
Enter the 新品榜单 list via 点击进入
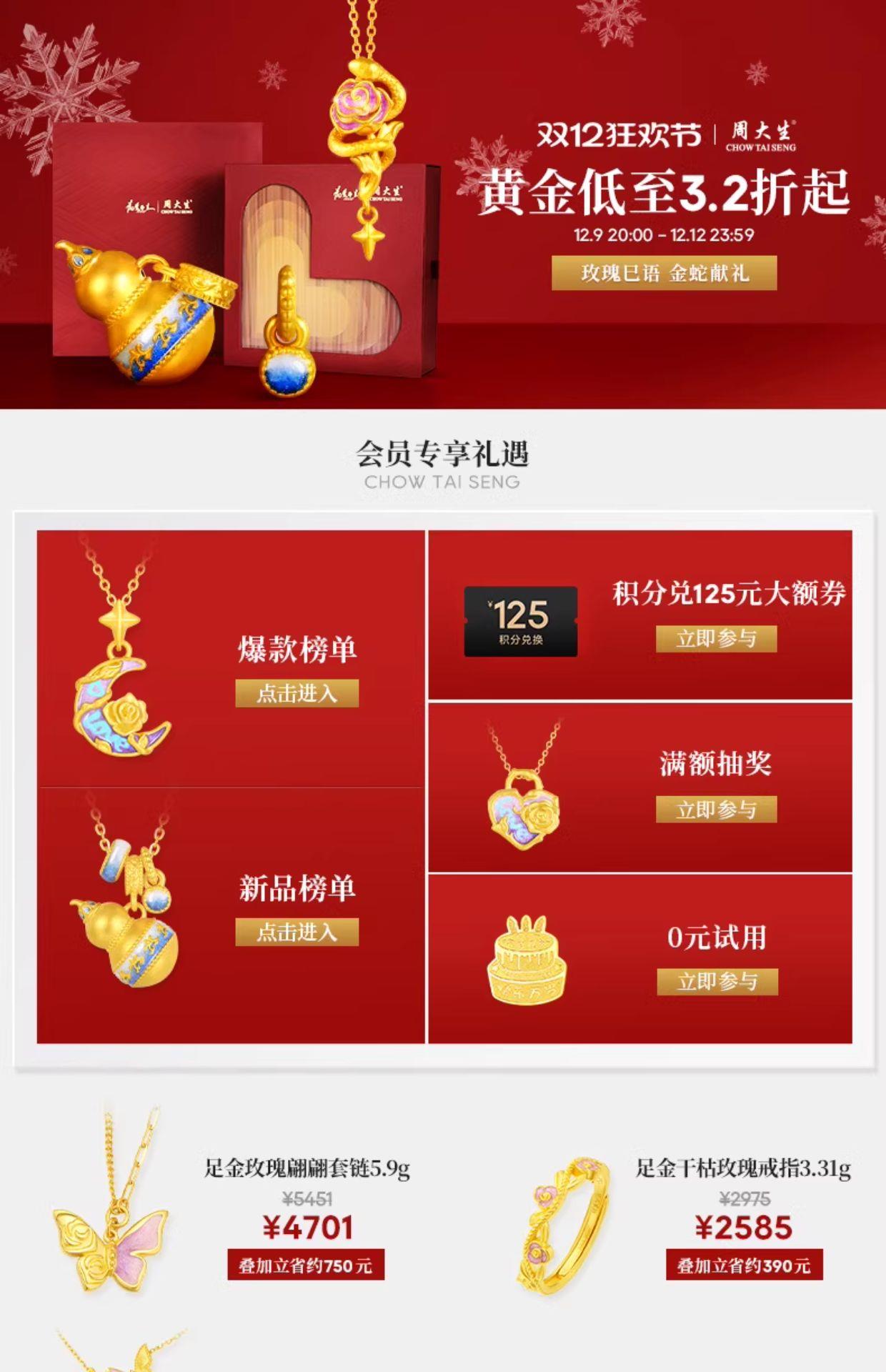(x=297, y=932)
